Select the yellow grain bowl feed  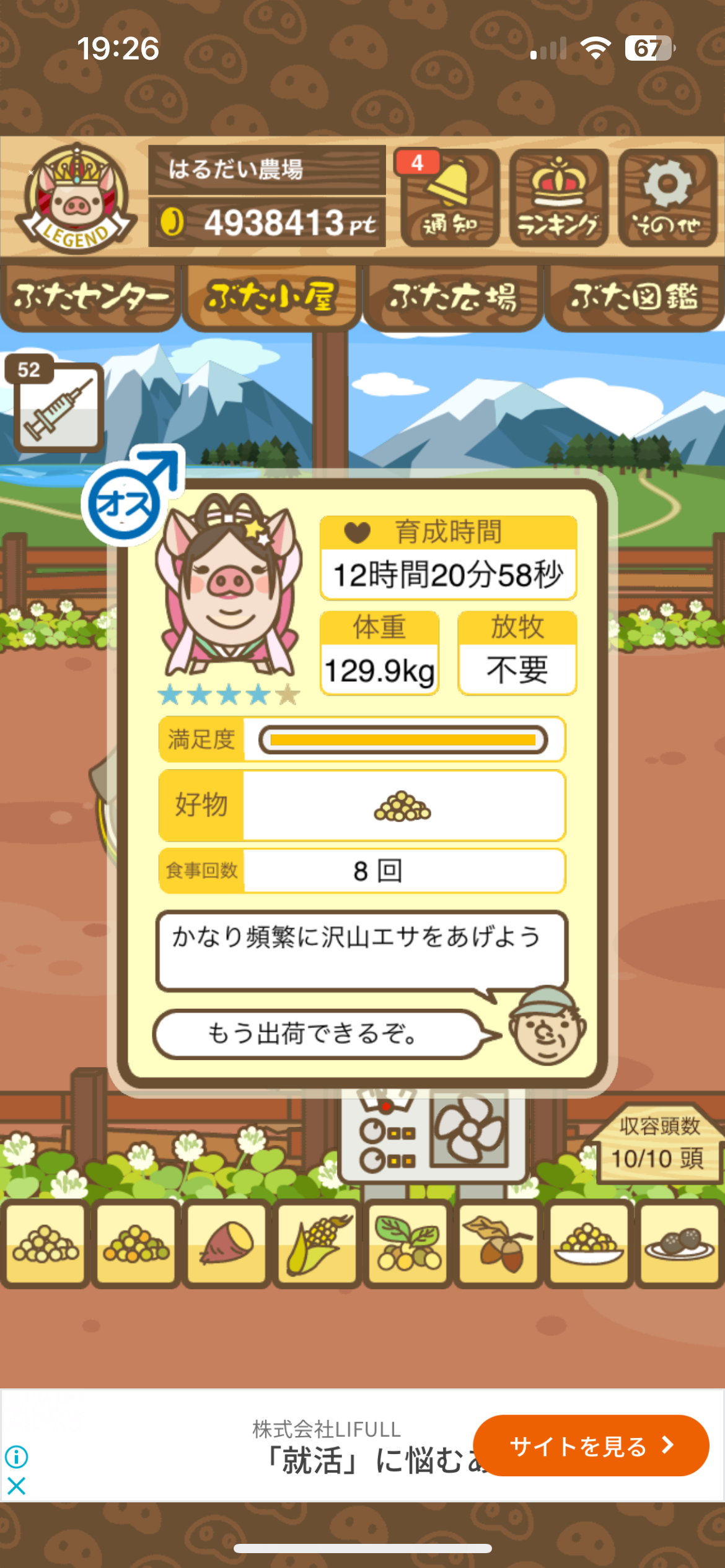click(x=589, y=1243)
